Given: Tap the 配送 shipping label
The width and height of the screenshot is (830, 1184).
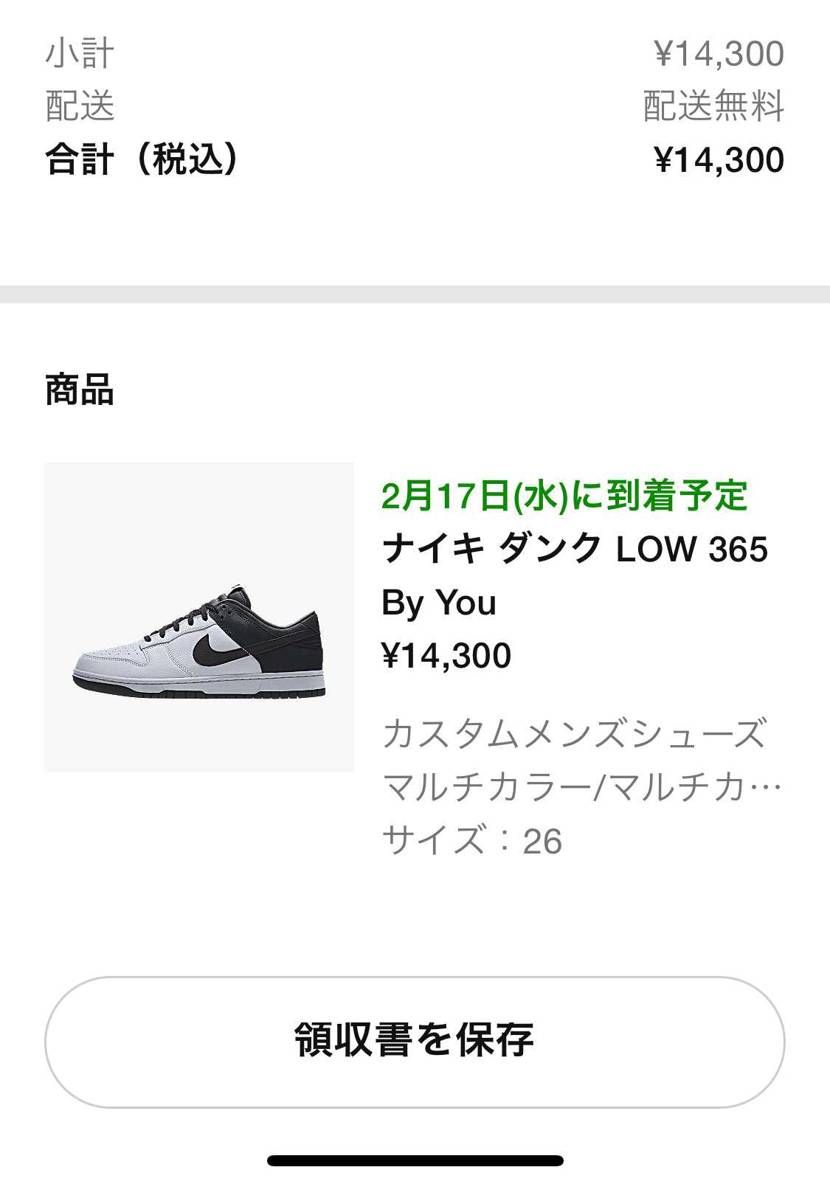Looking at the screenshot, I should [x=77, y=108].
